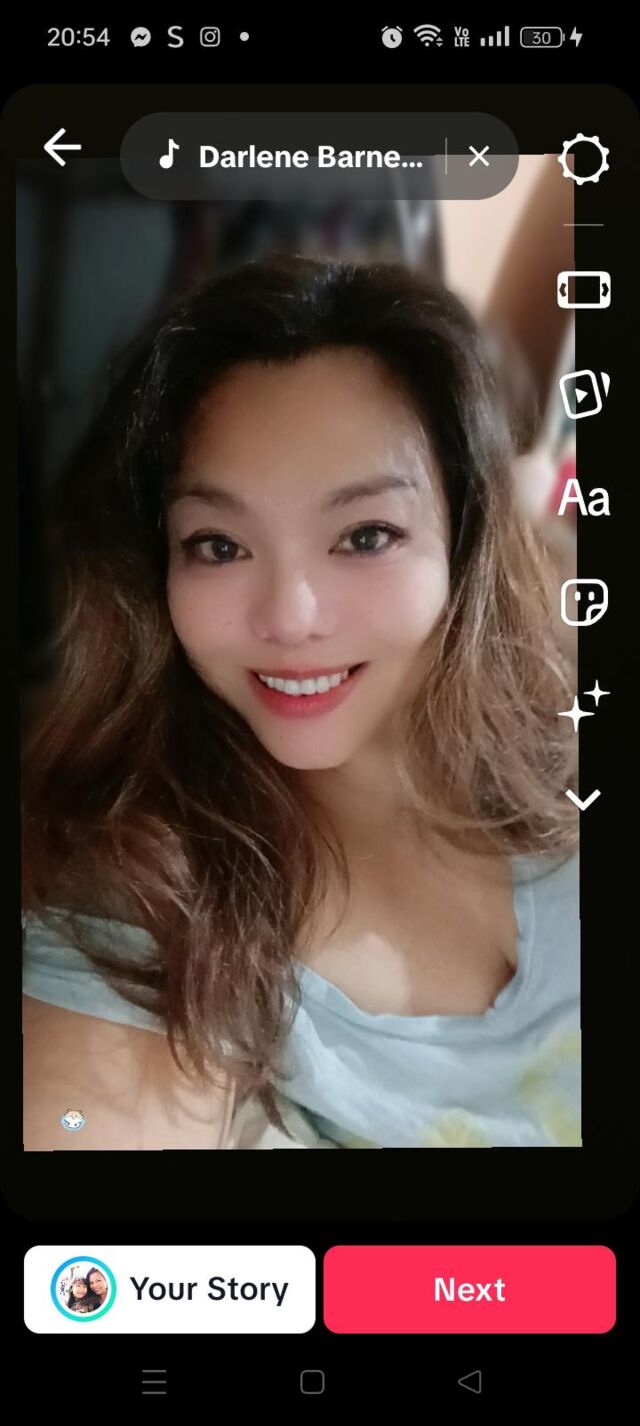The width and height of the screenshot is (640, 1426).
Task: Open the stickers panel
Action: (x=584, y=603)
